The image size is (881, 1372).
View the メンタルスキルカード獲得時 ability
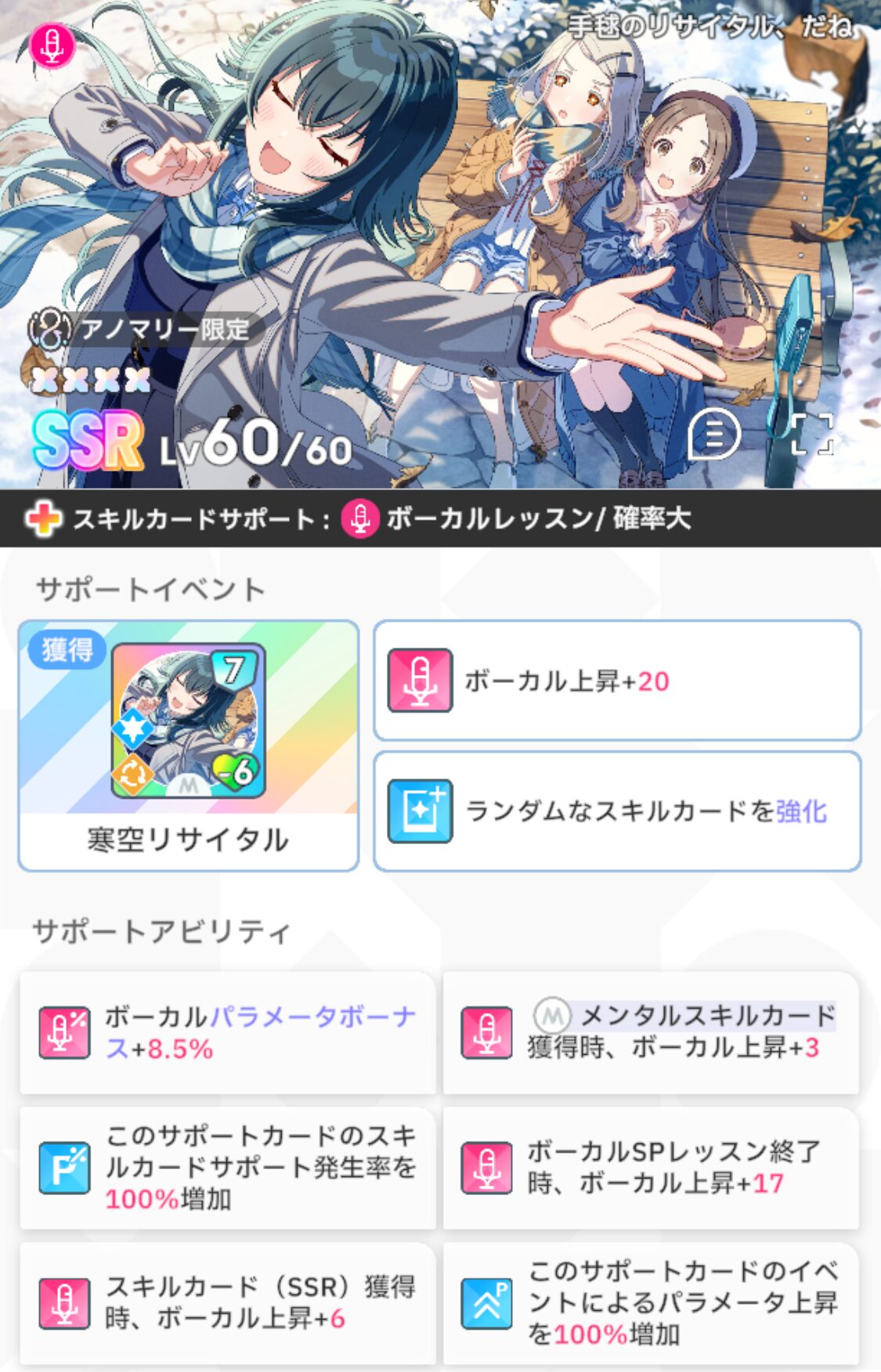[x=651, y=1032]
